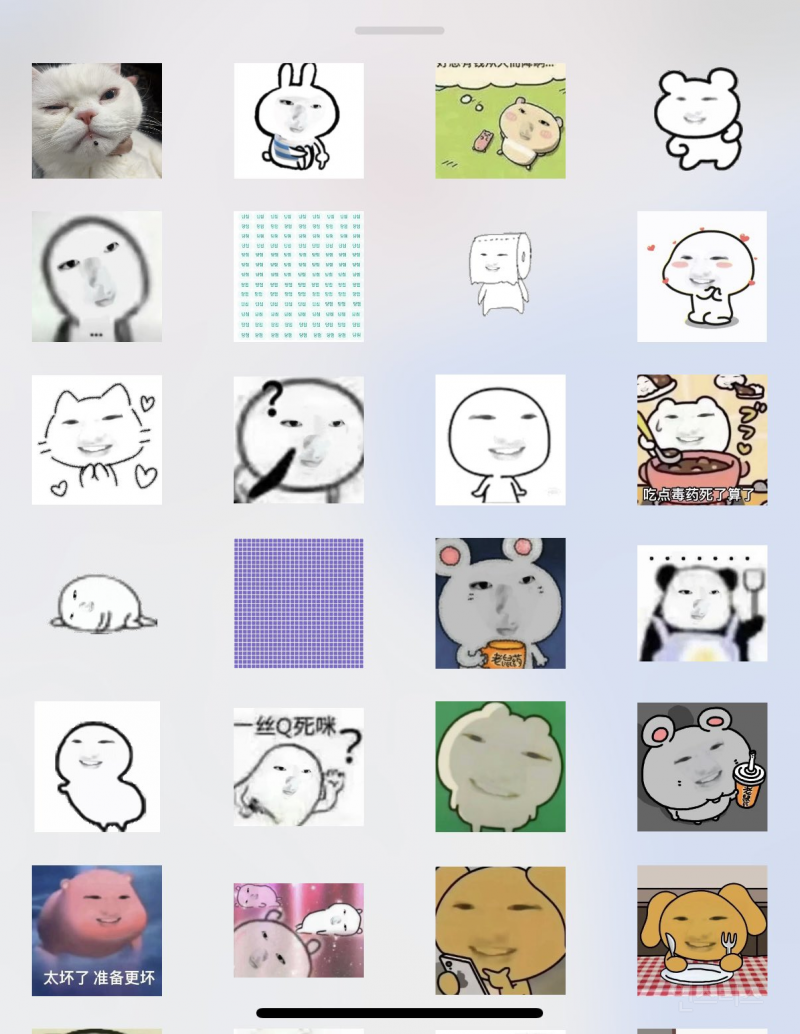The image size is (800, 1034).
Task: Select the winking white cat sticker
Action: 97,121
